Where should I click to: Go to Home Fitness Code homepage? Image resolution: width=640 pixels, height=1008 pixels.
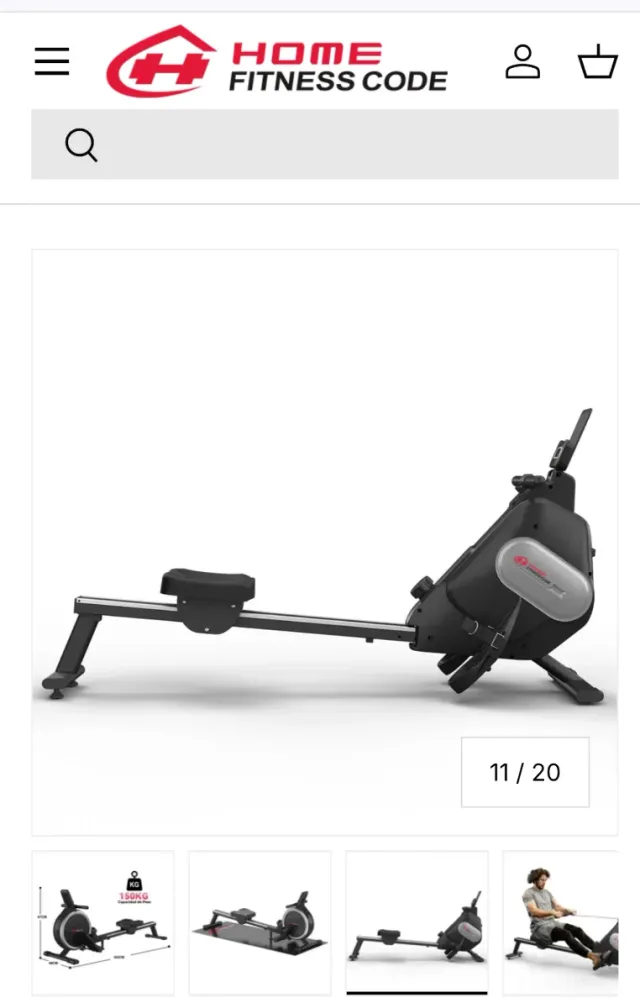277,62
